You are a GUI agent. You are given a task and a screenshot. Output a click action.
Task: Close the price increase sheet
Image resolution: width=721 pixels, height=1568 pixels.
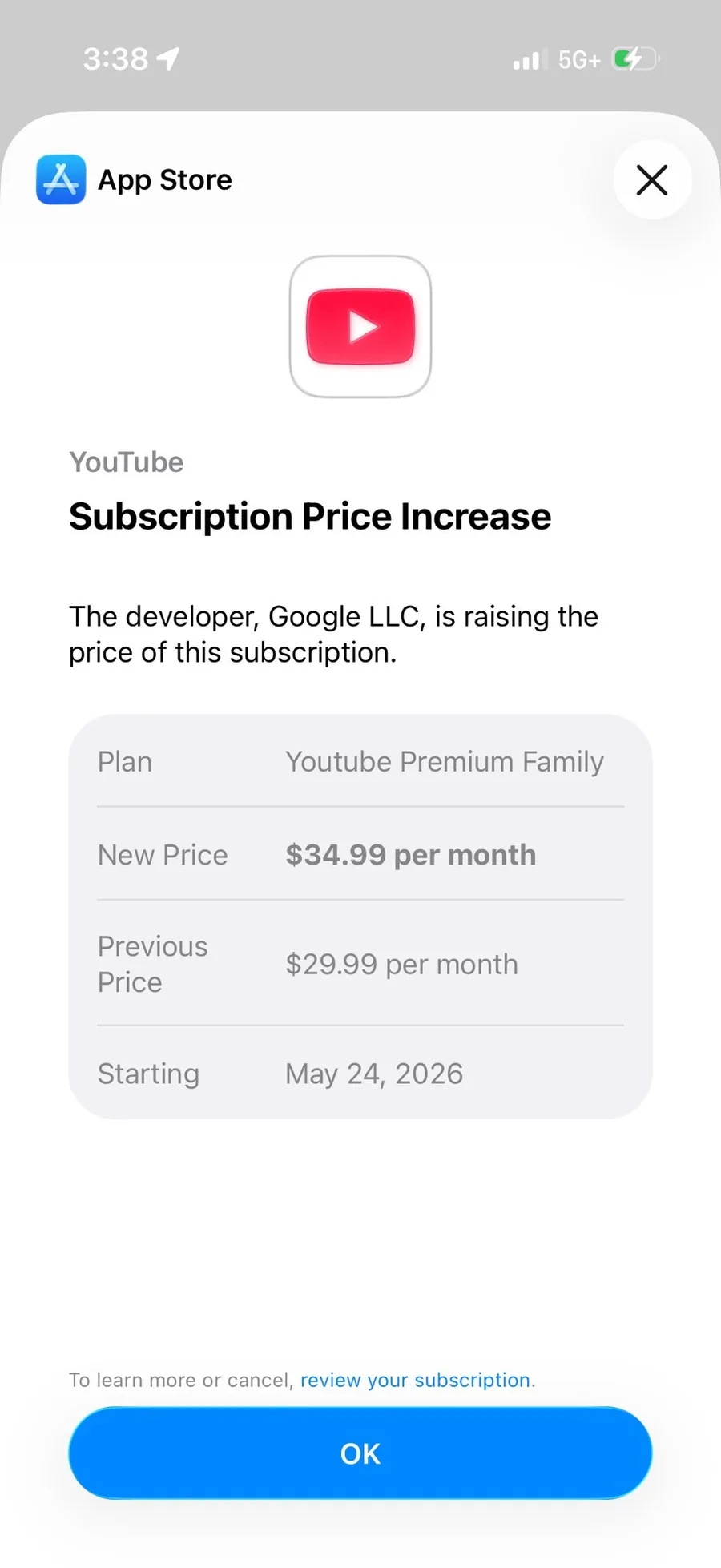(x=652, y=179)
